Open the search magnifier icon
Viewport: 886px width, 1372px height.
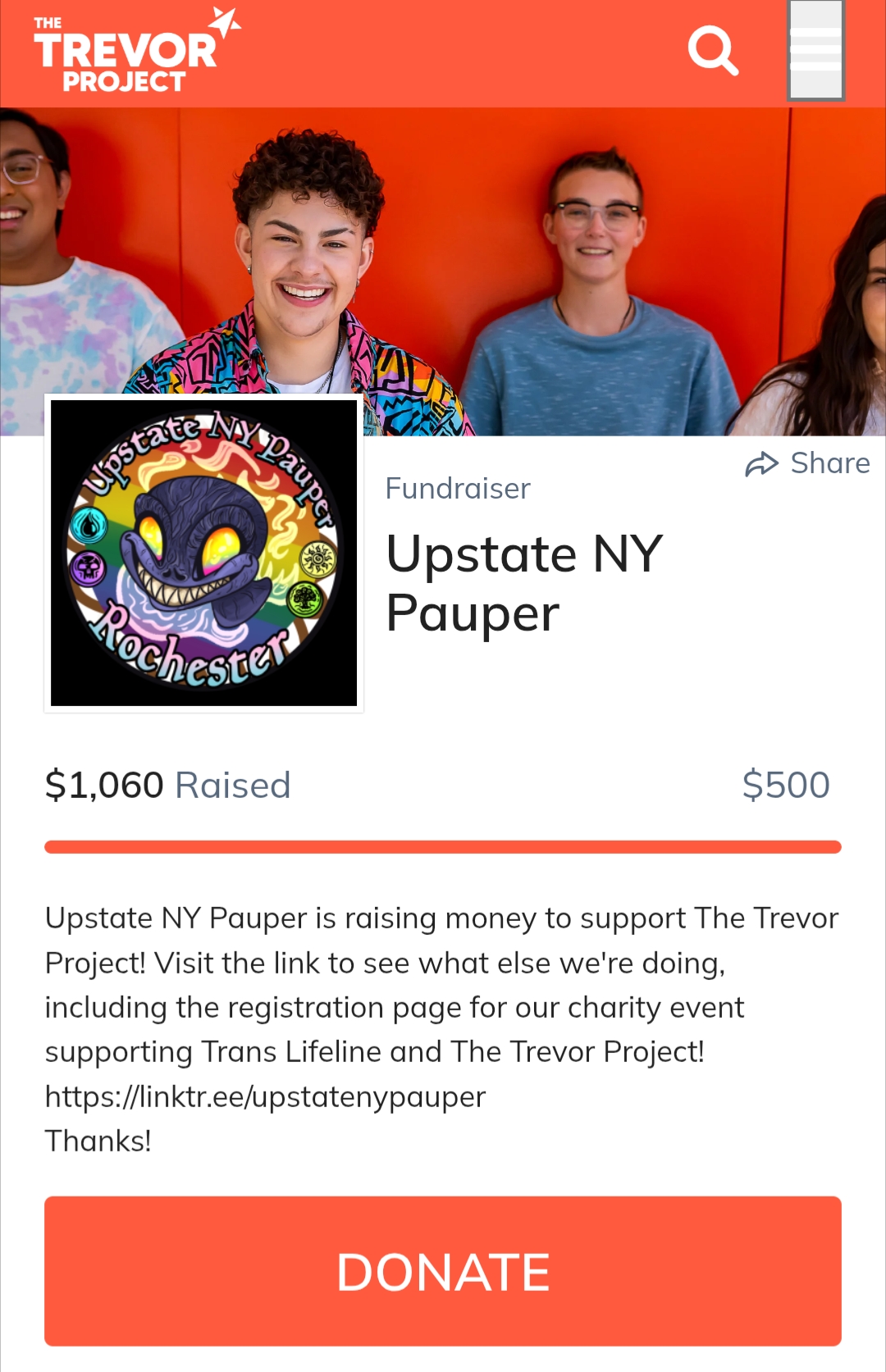(712, 51)
